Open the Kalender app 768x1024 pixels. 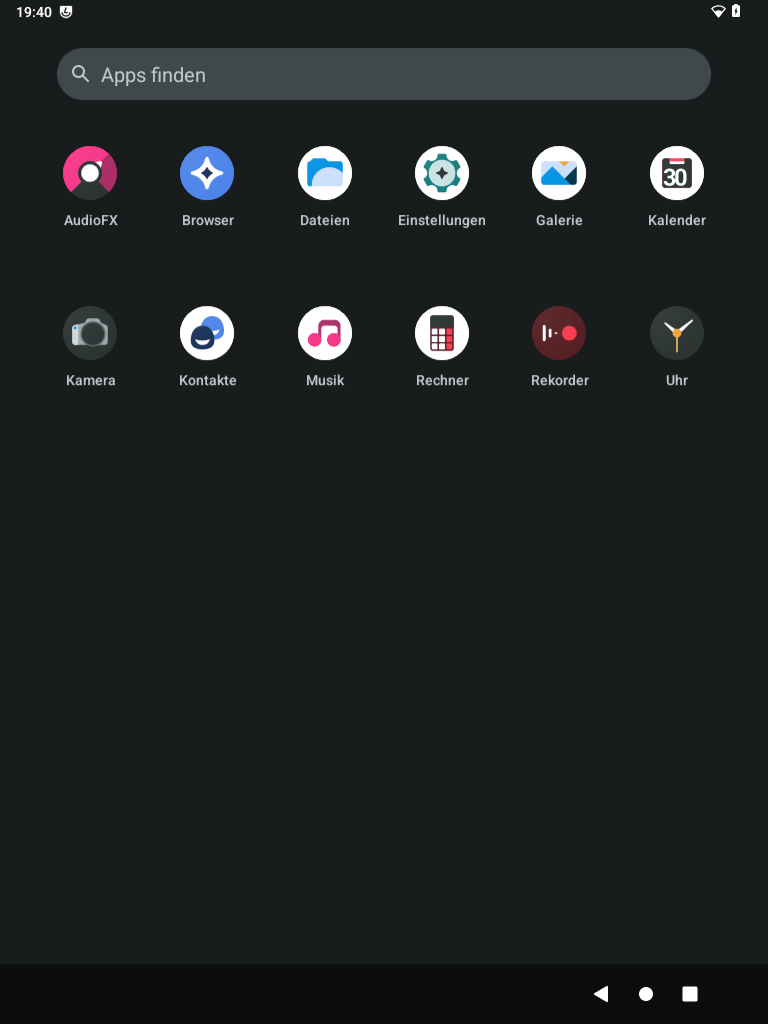tap(677, 174)
